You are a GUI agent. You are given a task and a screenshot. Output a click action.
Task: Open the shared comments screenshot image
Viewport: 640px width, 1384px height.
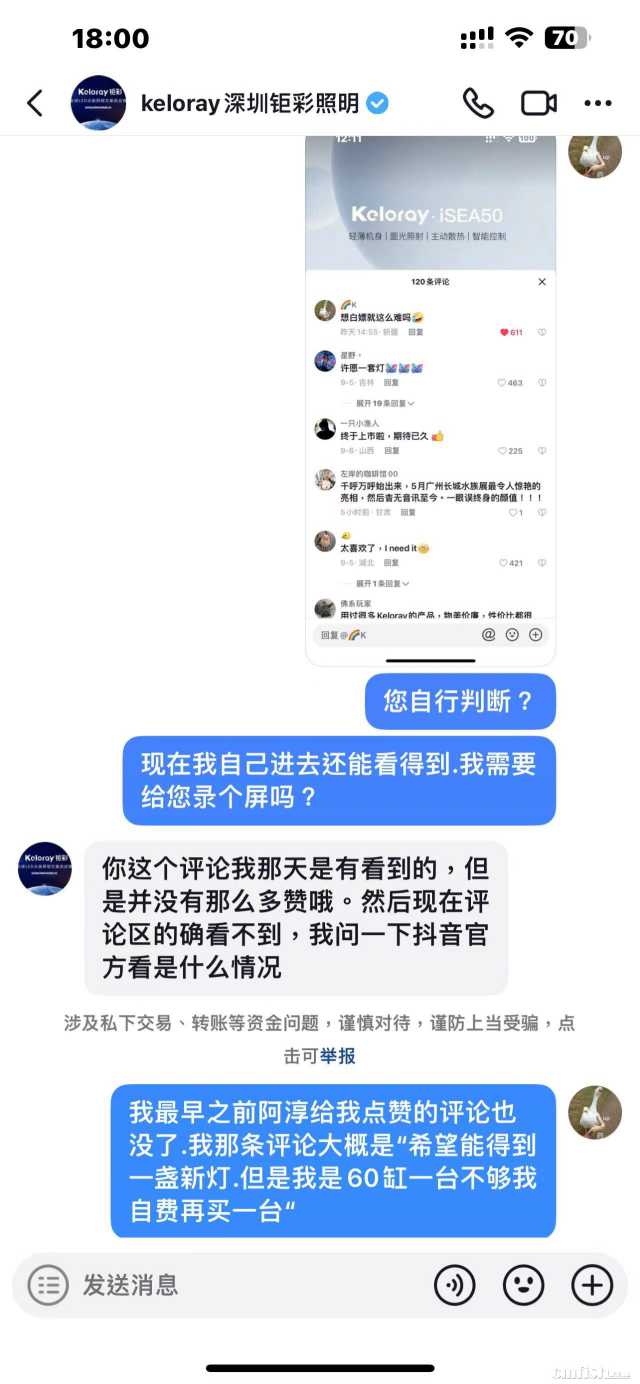pyautogui.click(x=430, y=400)
